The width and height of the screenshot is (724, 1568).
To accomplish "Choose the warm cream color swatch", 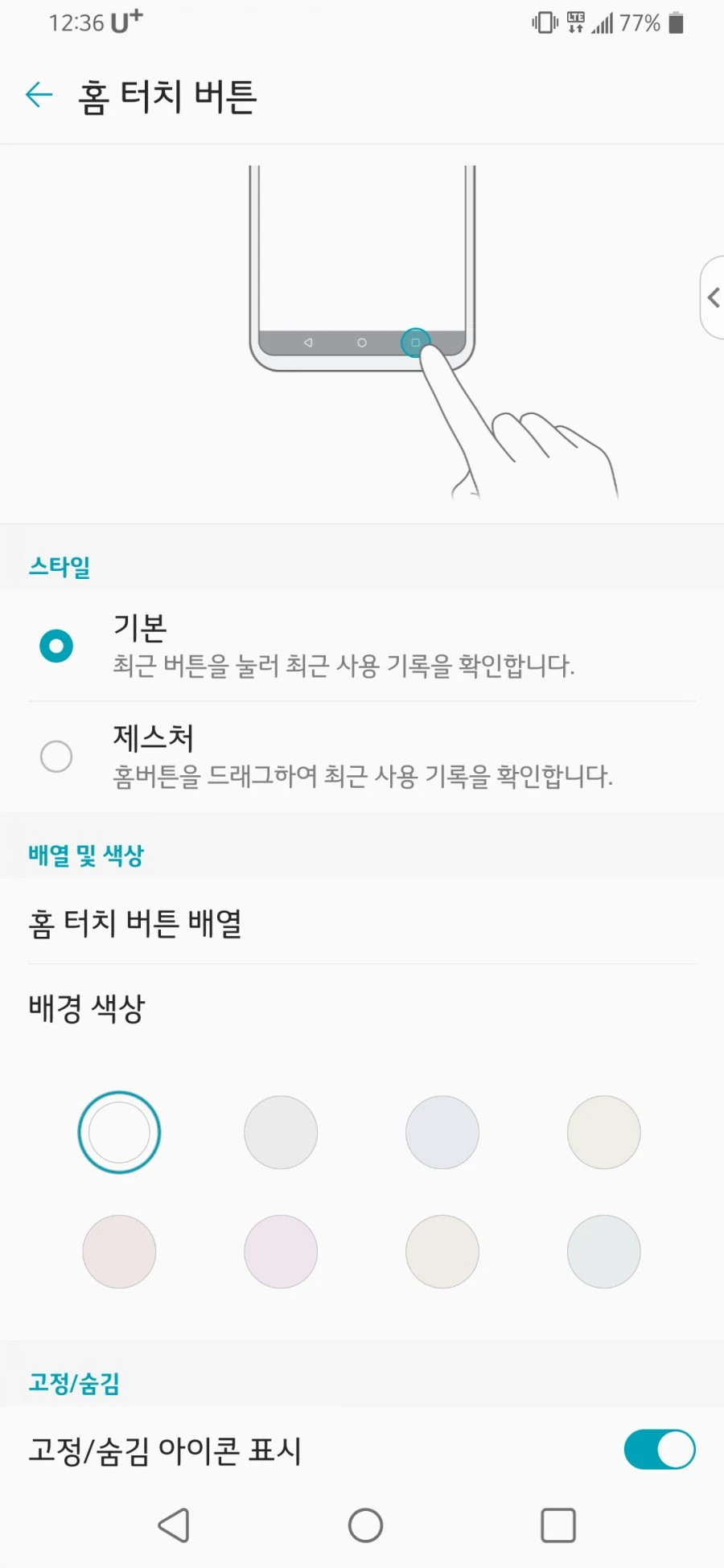I will [442, 1251].
